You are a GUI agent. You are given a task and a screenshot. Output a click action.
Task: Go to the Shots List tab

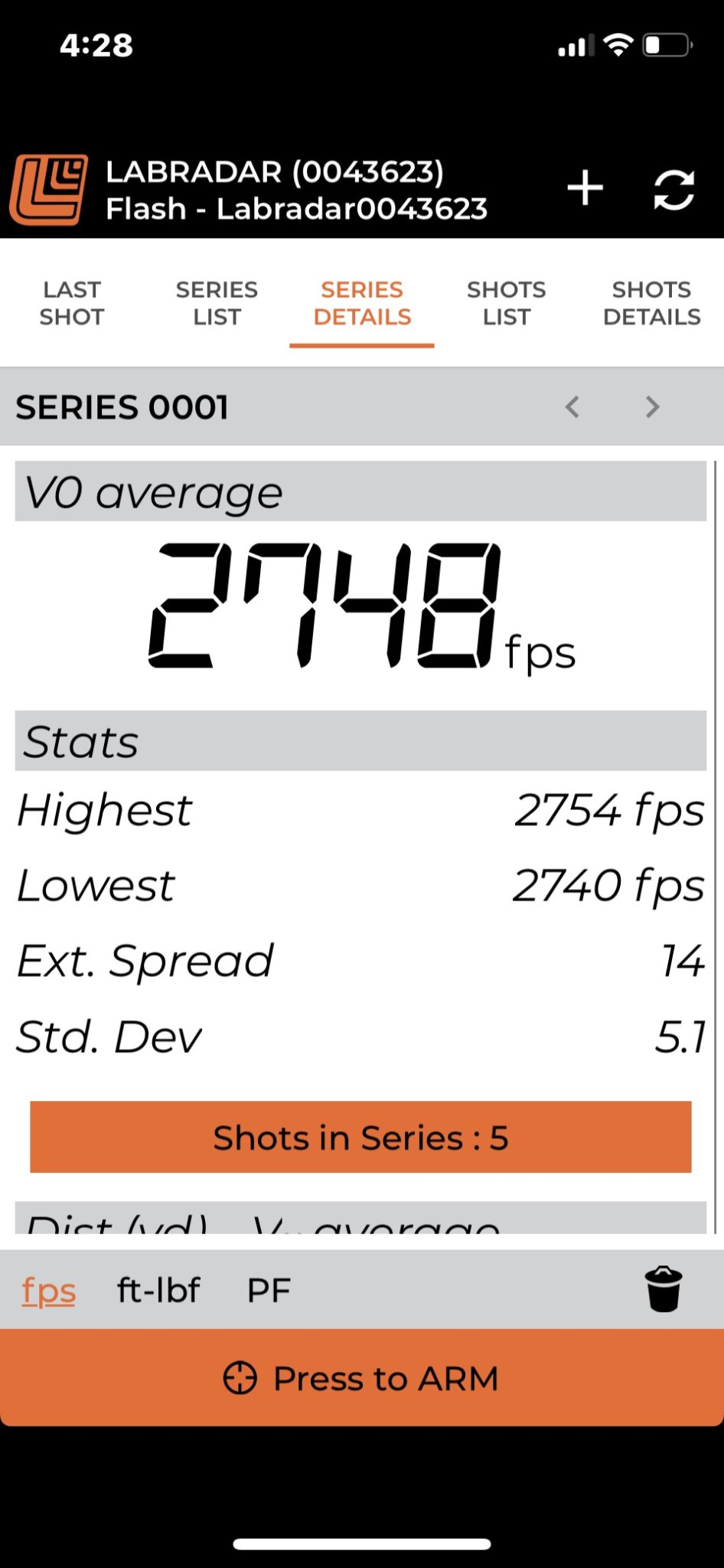point(506,303)
